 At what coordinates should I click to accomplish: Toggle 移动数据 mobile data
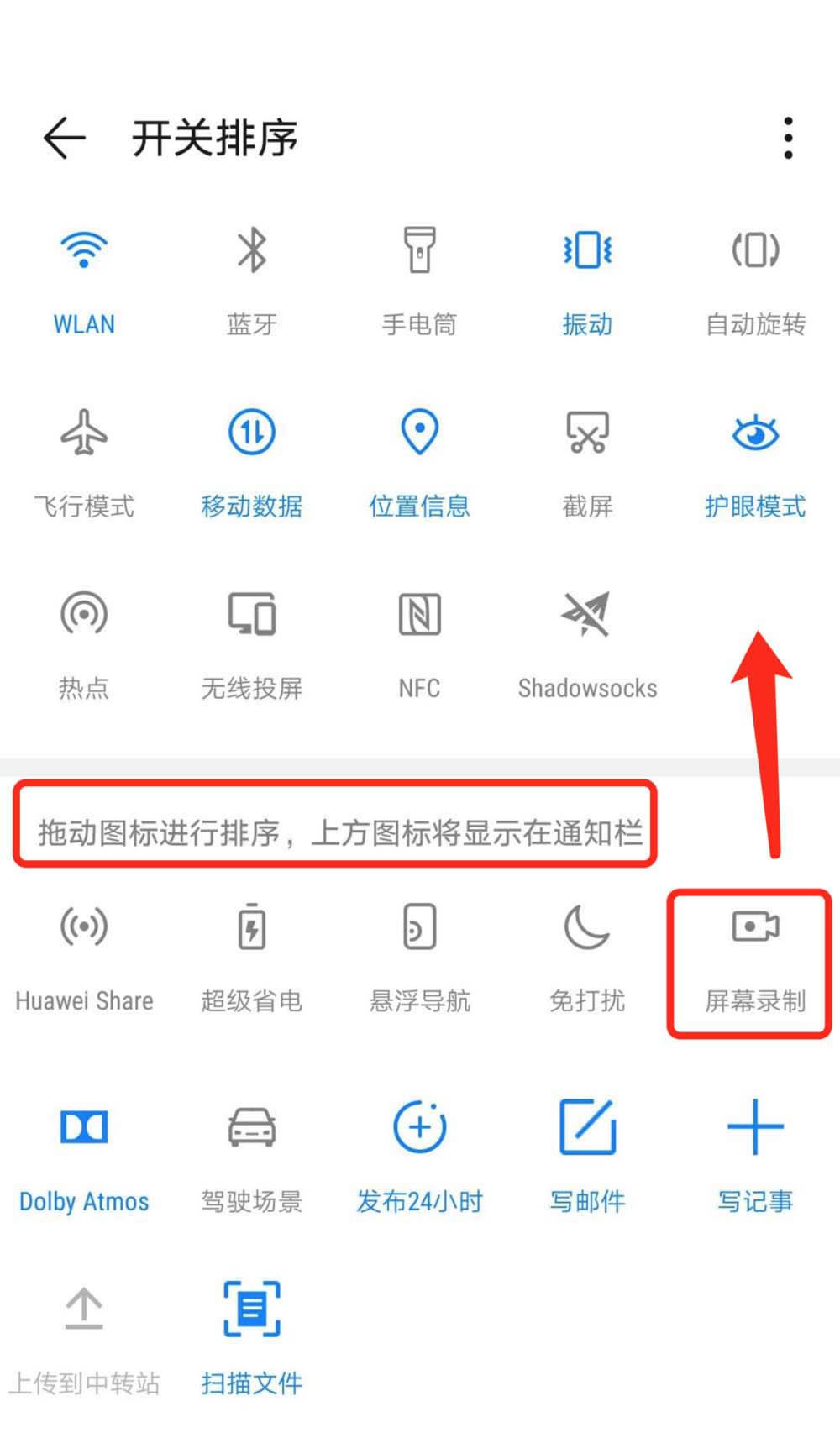pyautogui.click(x=251, y=433)
